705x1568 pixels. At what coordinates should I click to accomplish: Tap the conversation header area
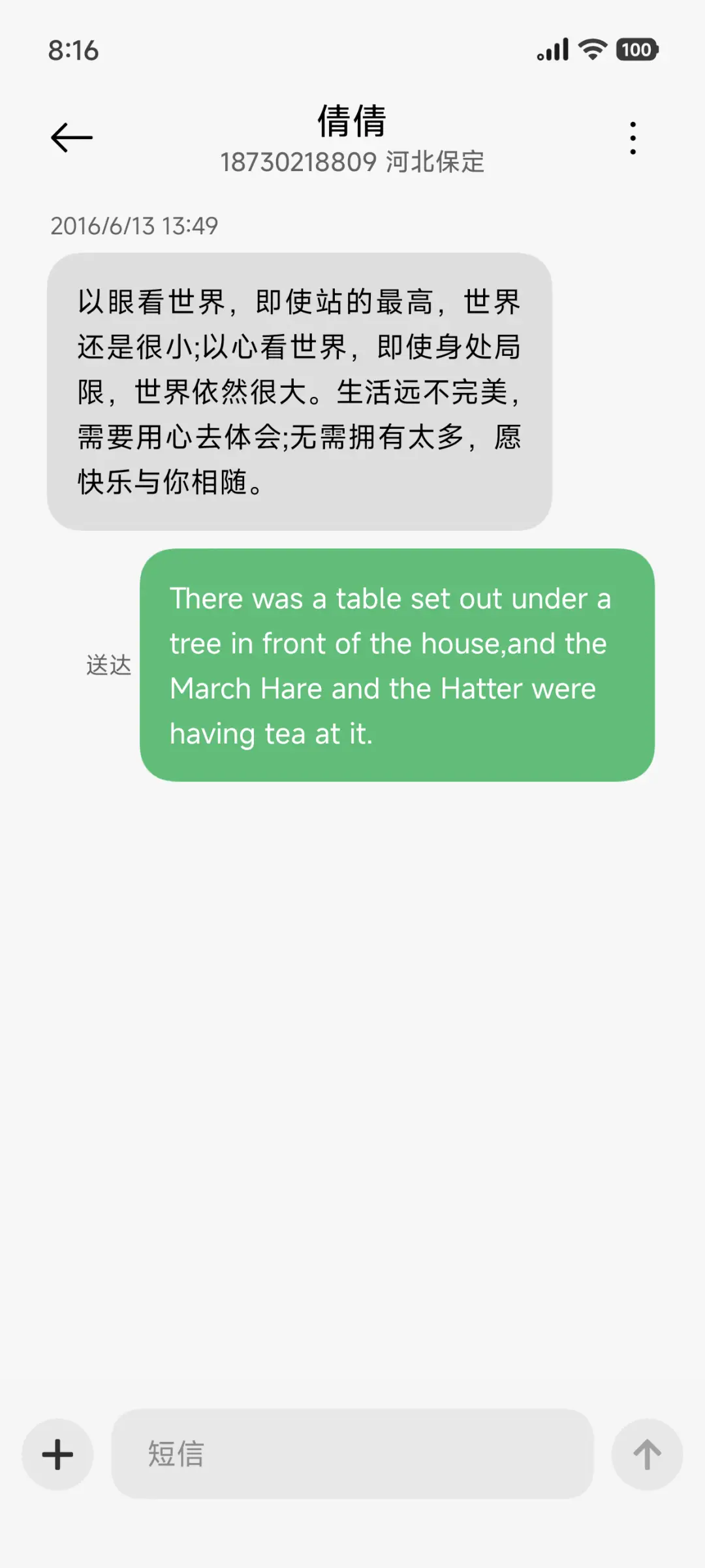point(351,140)
